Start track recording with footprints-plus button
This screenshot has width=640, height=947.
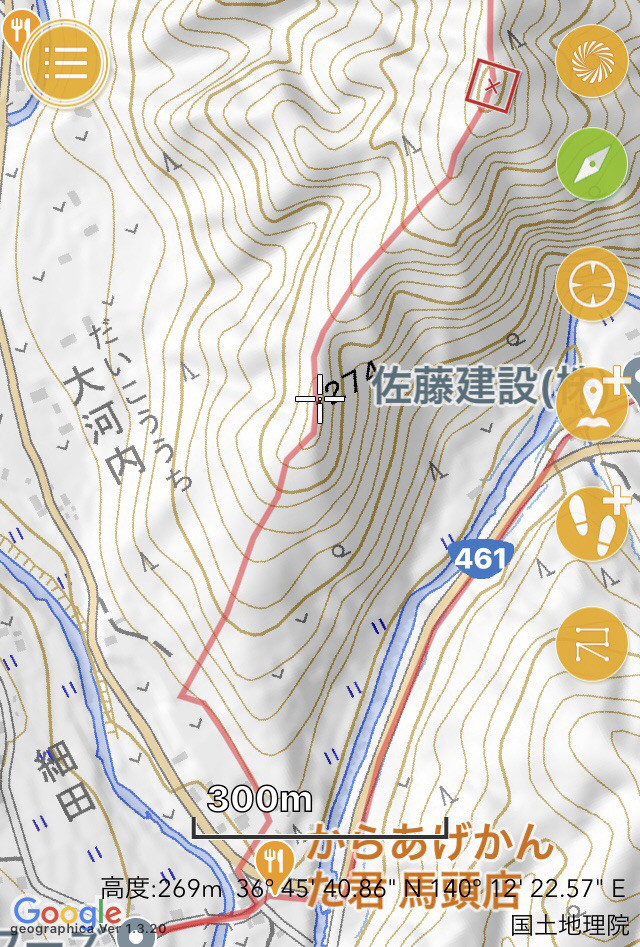point(592,524)
